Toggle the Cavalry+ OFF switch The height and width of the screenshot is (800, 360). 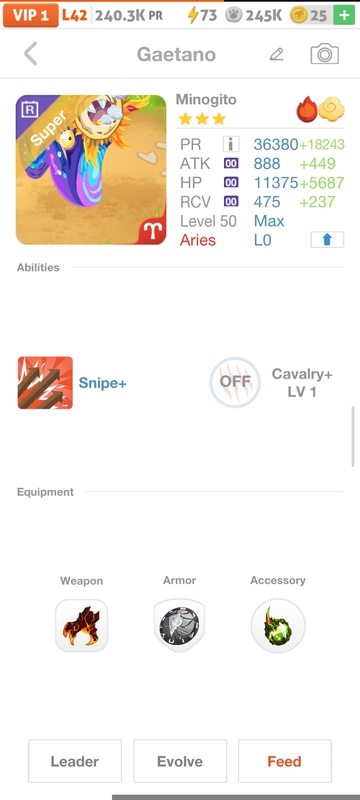coord(235,382)
